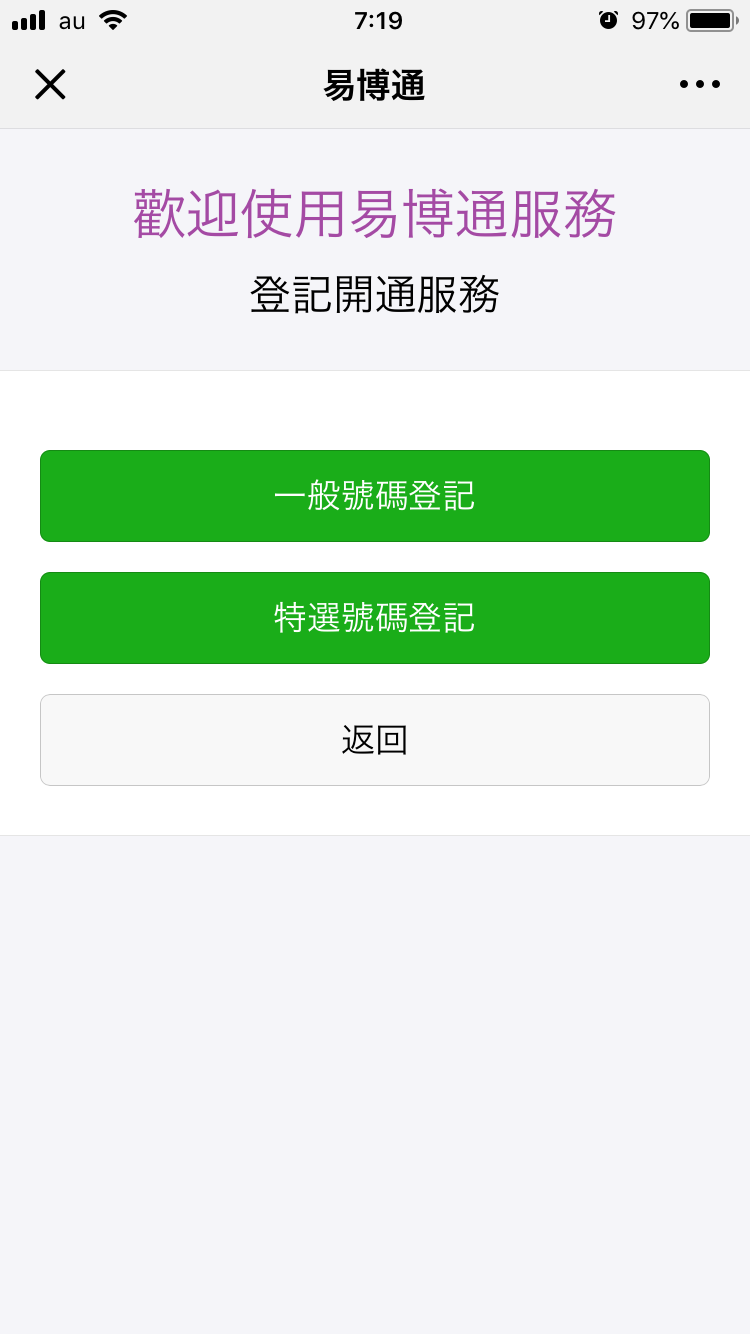Open the three-dot overflow menu
This screenshot has height=1334, width=750.
click(x=700, y=85)
